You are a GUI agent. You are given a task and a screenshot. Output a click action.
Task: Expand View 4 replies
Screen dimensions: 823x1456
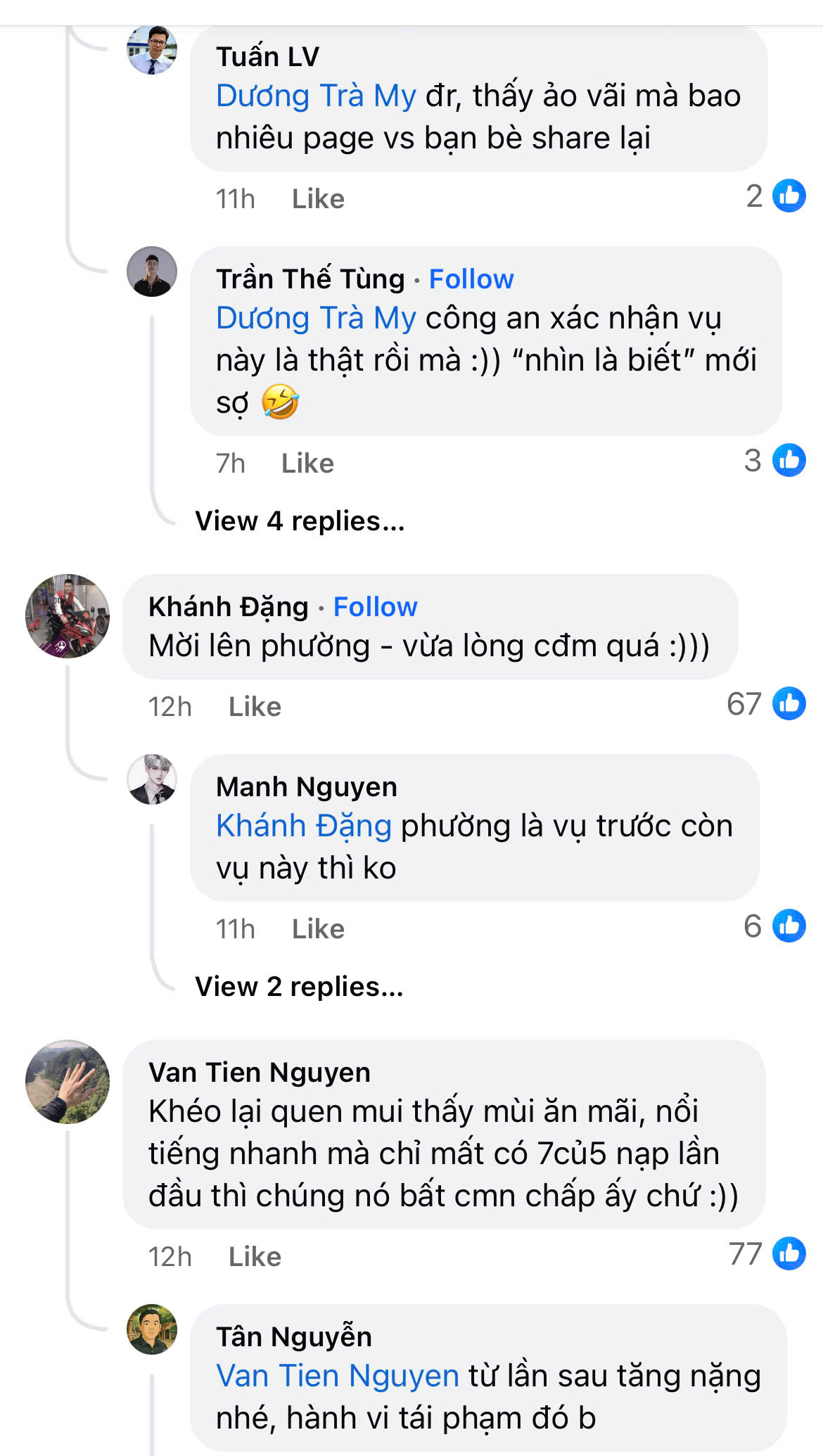[300, 521]
